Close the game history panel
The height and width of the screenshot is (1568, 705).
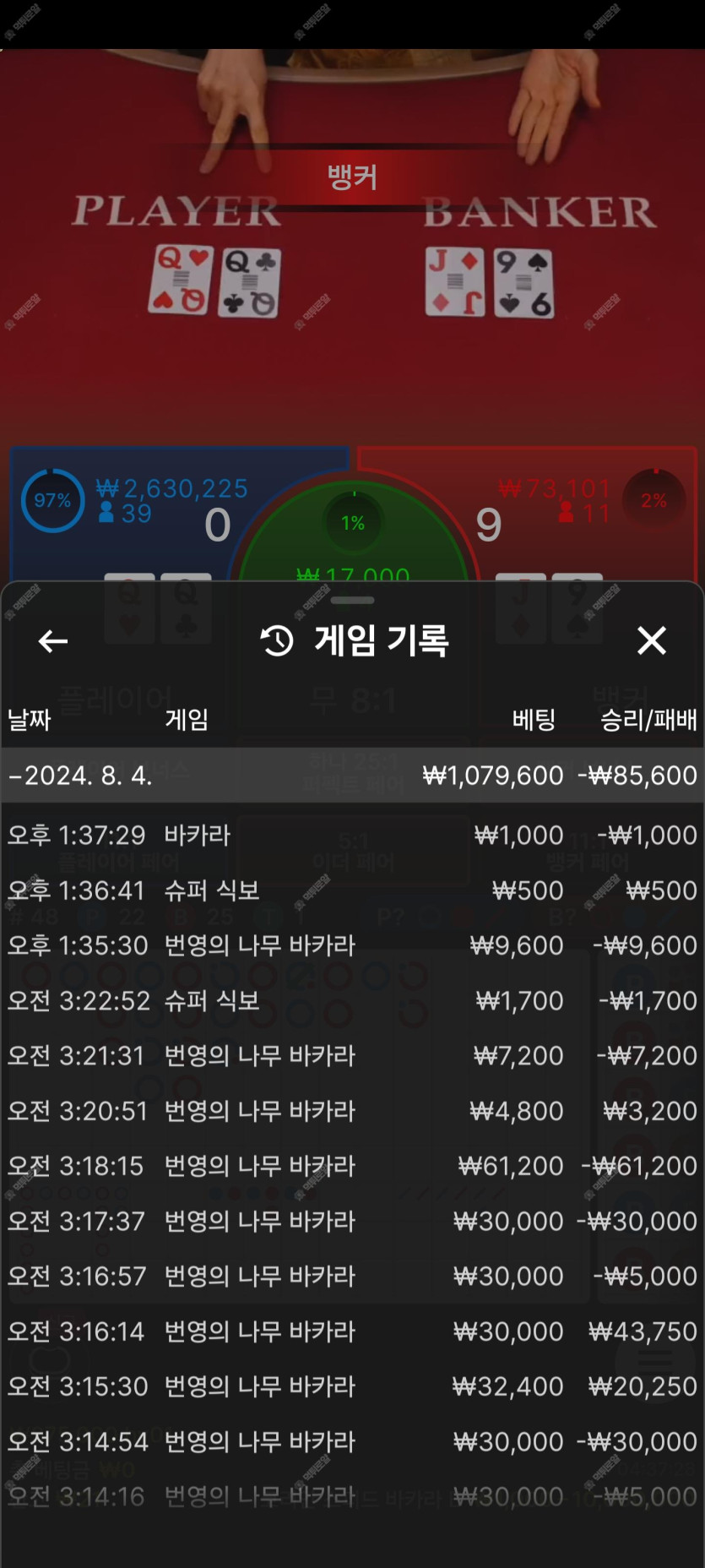pyautogui.click(x=651, y=641)
